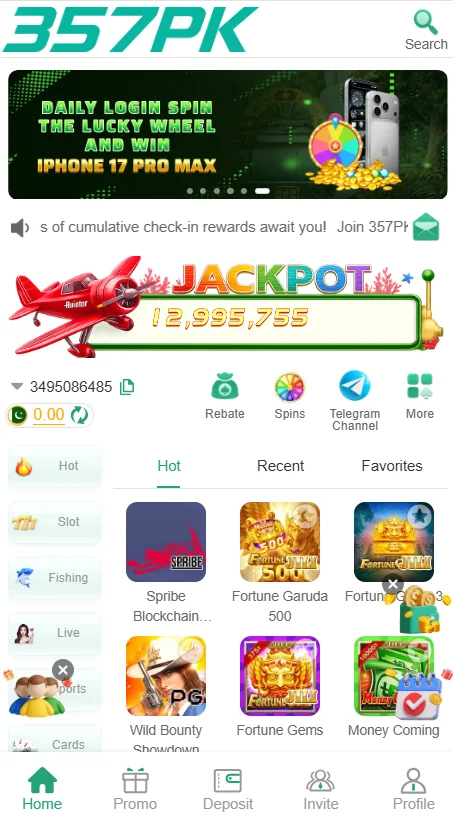Launch Wild Bounty Showdown game
453x820 pixels.
(x=166, y=676)
